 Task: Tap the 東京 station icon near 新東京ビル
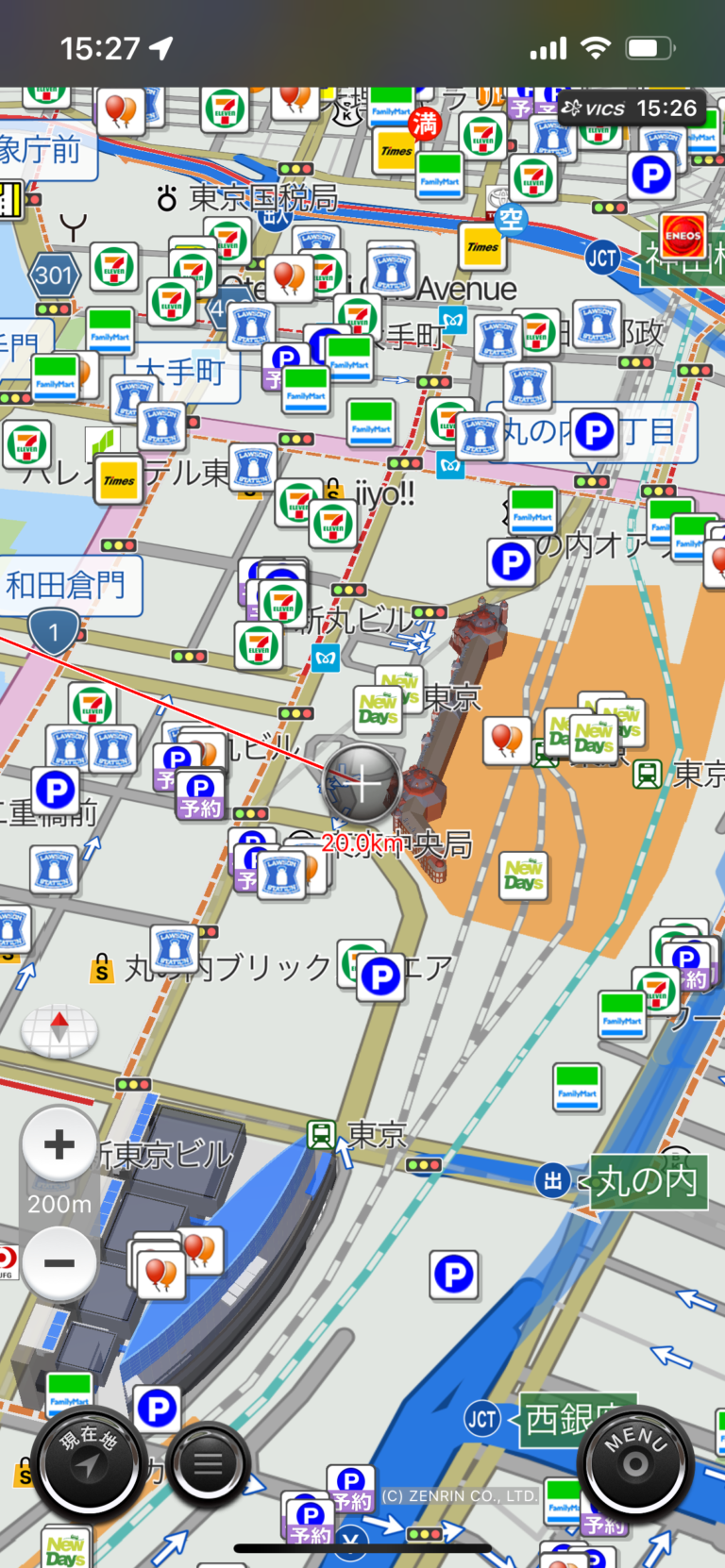pos(322,1135)
